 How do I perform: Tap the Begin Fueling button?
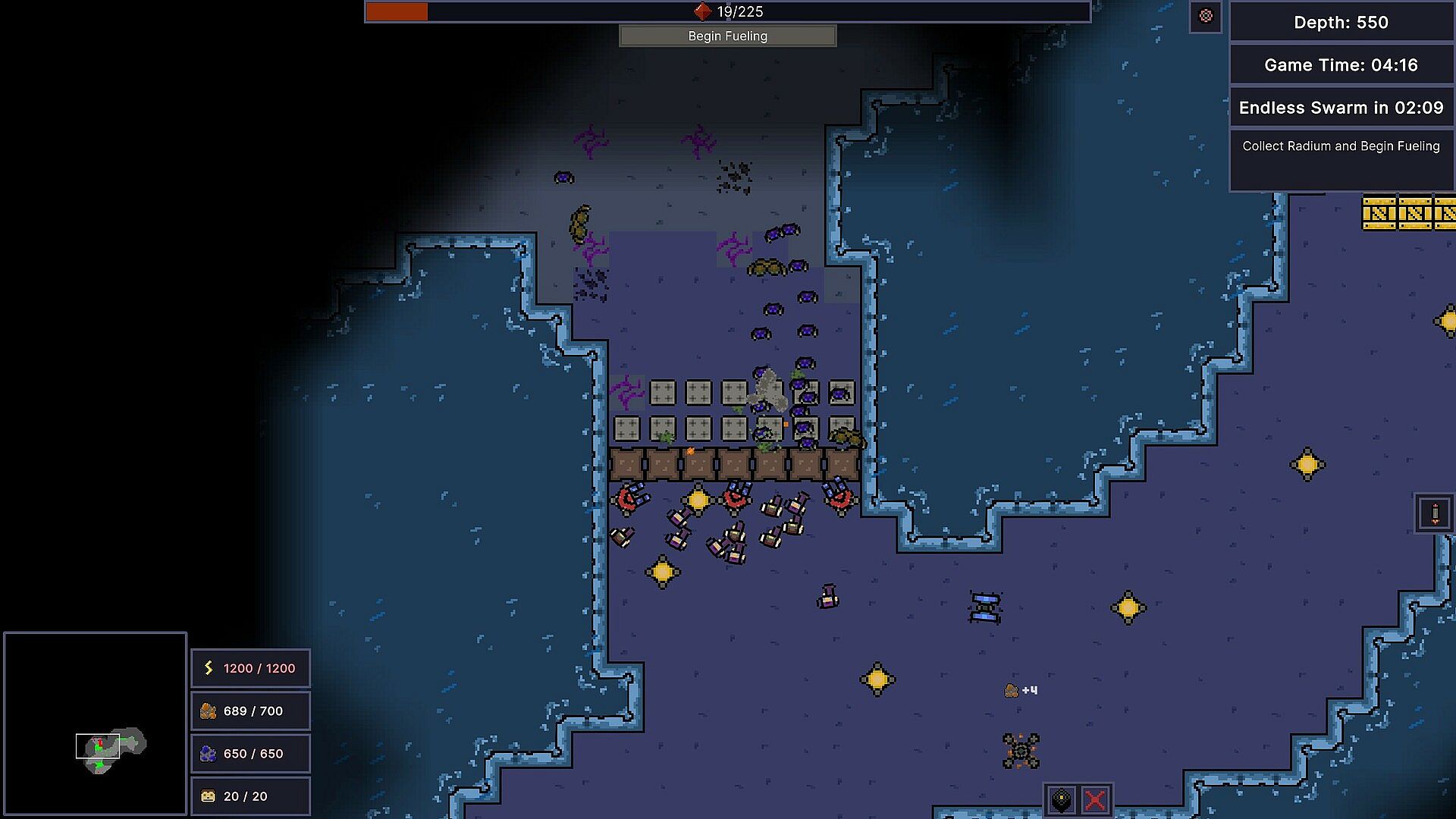click(727, 36)
